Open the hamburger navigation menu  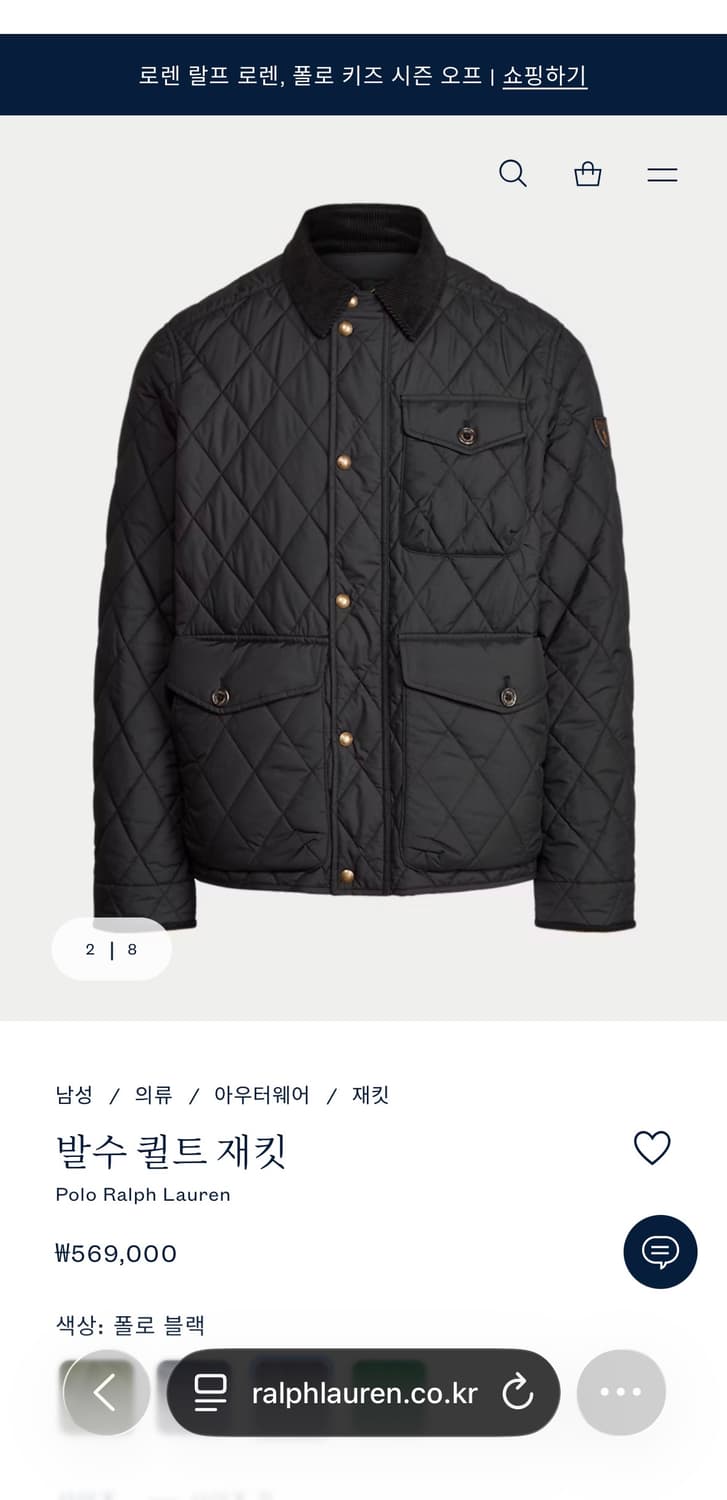point(662,173)
